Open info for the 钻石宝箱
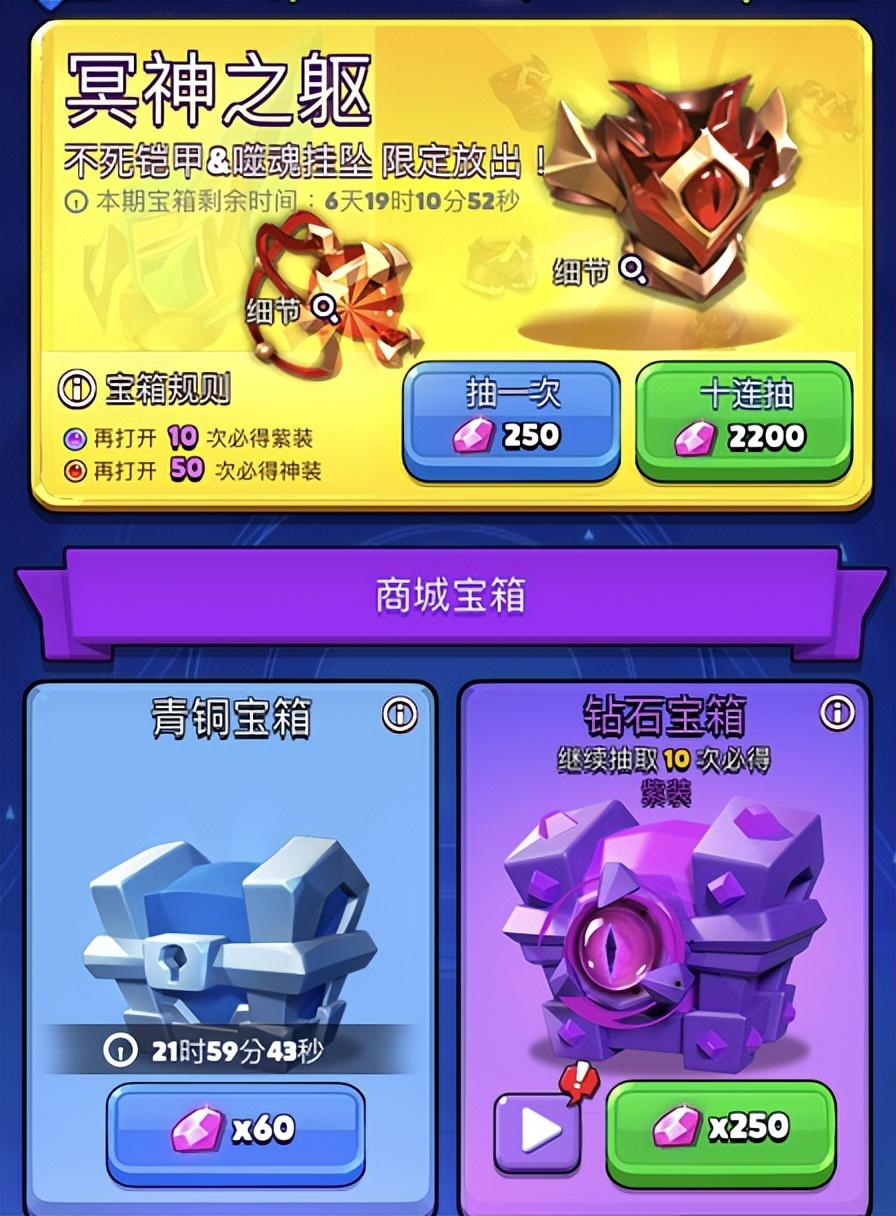This screenshot has width=896, height=1216. click(837, 712)
